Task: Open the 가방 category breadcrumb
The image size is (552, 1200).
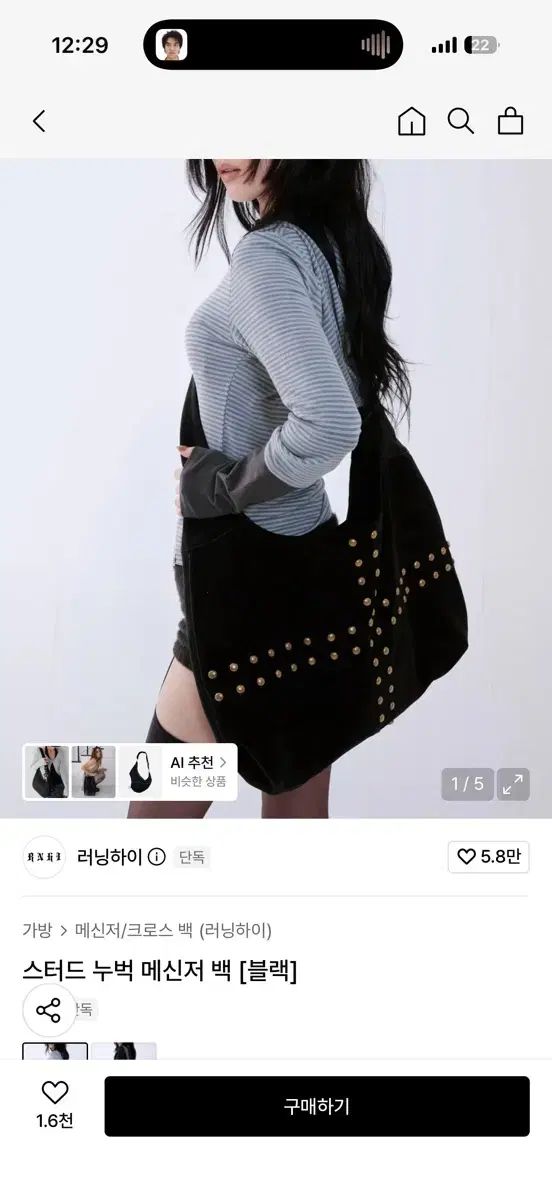Action: coord(37,930)
